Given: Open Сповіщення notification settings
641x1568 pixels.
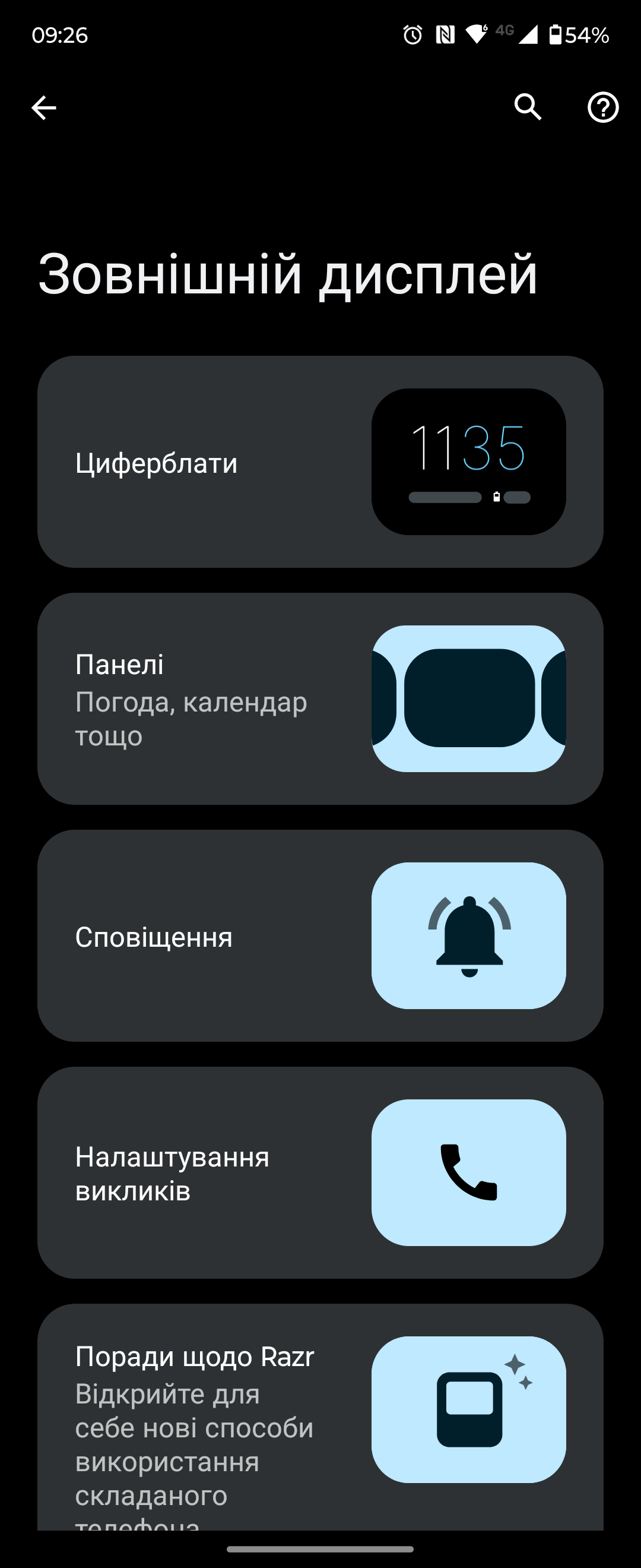Looking at the screenshot, I should 320,935.
